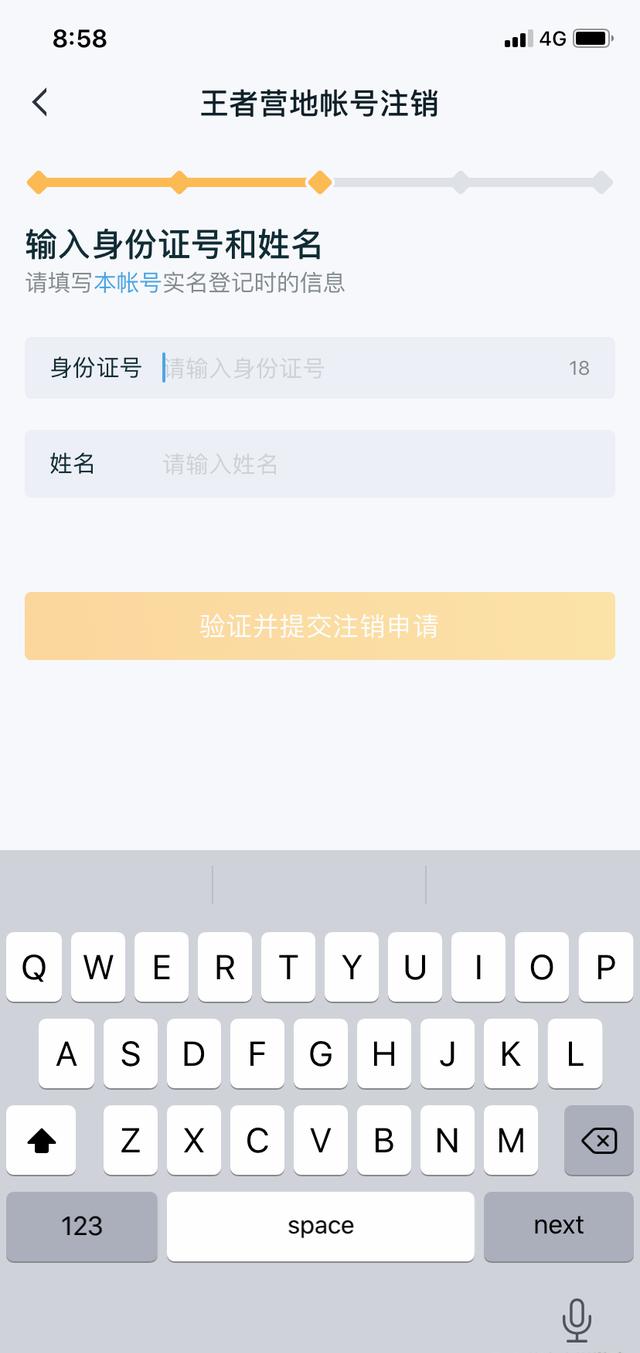Submit via 验证并提交注销申请 button
This screenshot has height=1353, width=640.
(320, 626)
